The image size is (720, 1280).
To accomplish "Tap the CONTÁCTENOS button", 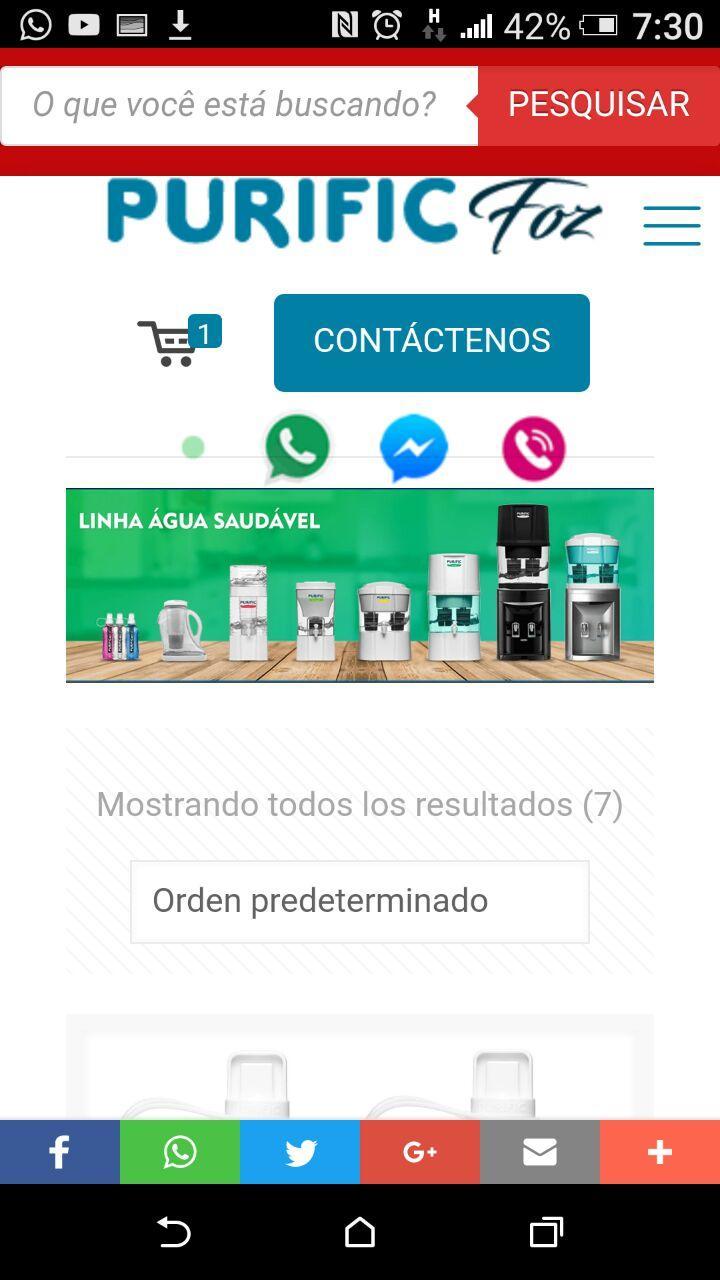I will (x=431, y=342).
